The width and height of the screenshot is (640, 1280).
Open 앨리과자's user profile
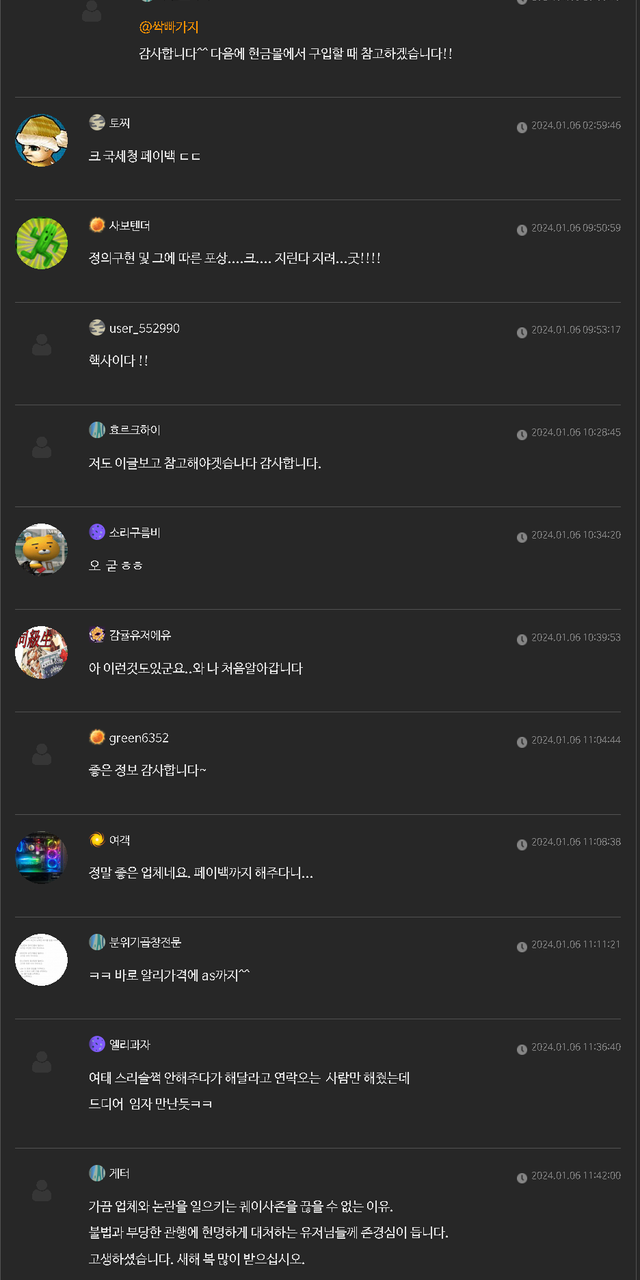pos(130,1045)
